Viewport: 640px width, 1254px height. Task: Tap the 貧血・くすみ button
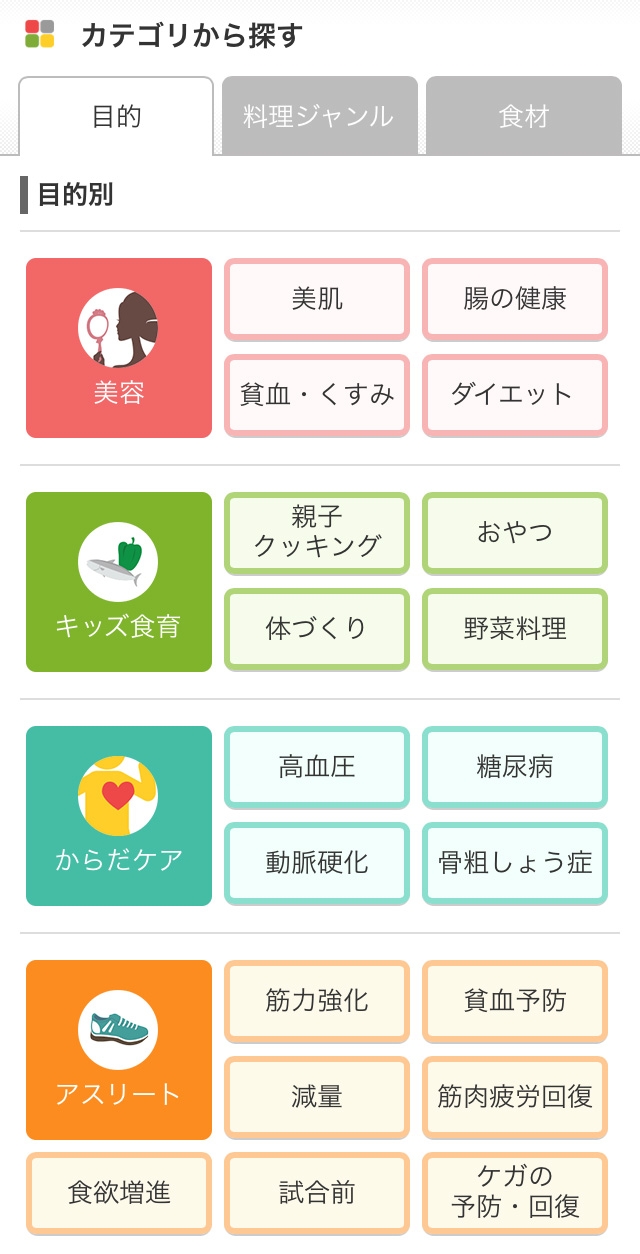coord(317,395)
